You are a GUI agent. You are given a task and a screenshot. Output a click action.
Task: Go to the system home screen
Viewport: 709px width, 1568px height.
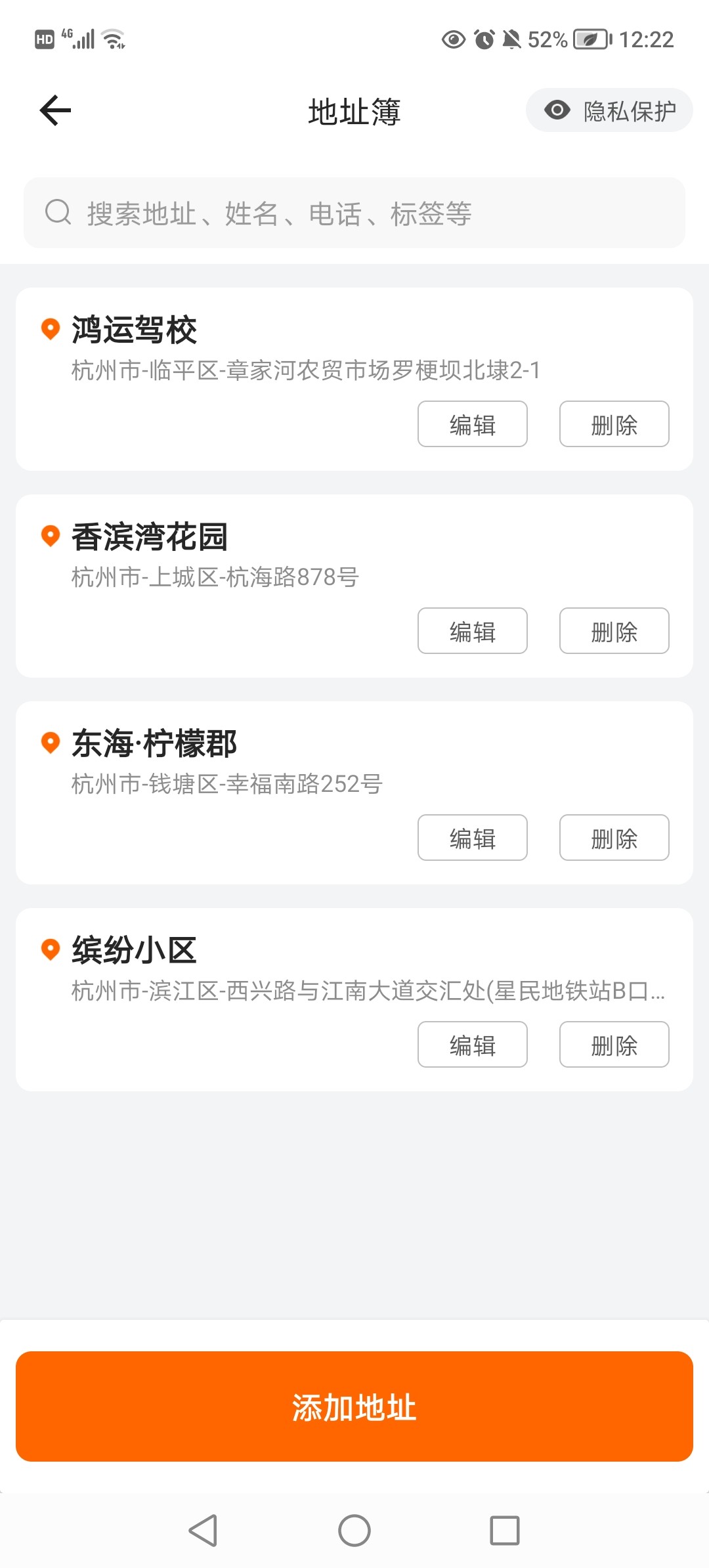[354, 1531]
